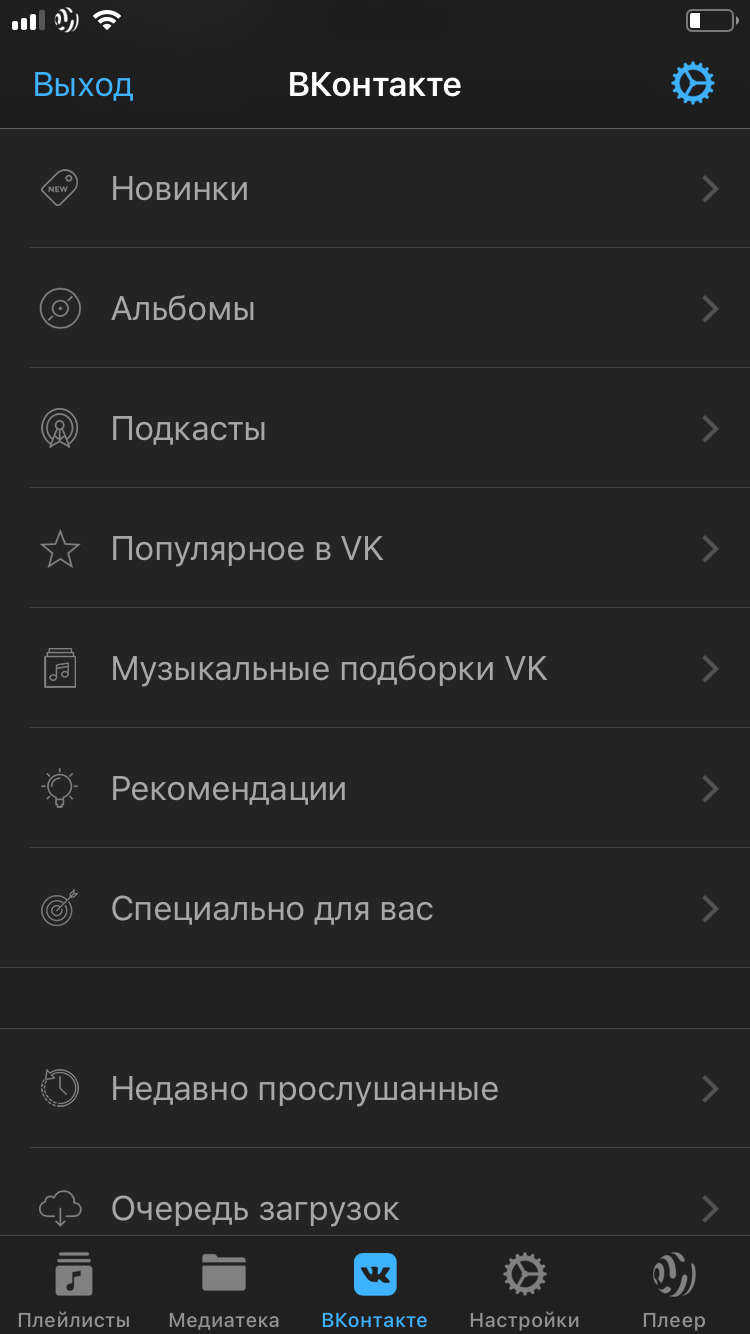Switch to the Настройки tab
Image resolution: width=750 pixels, height=1334 pixels.
click(524, 1289)
